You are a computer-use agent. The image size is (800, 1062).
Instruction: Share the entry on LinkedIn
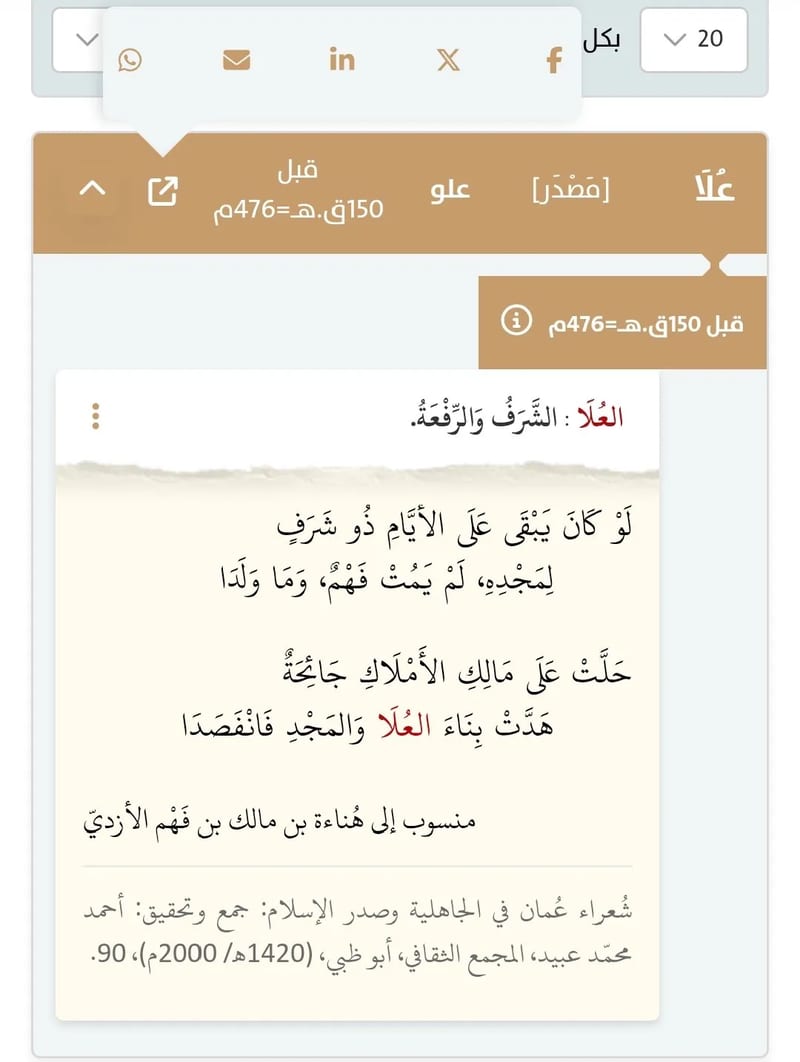[x=342, y=60]
